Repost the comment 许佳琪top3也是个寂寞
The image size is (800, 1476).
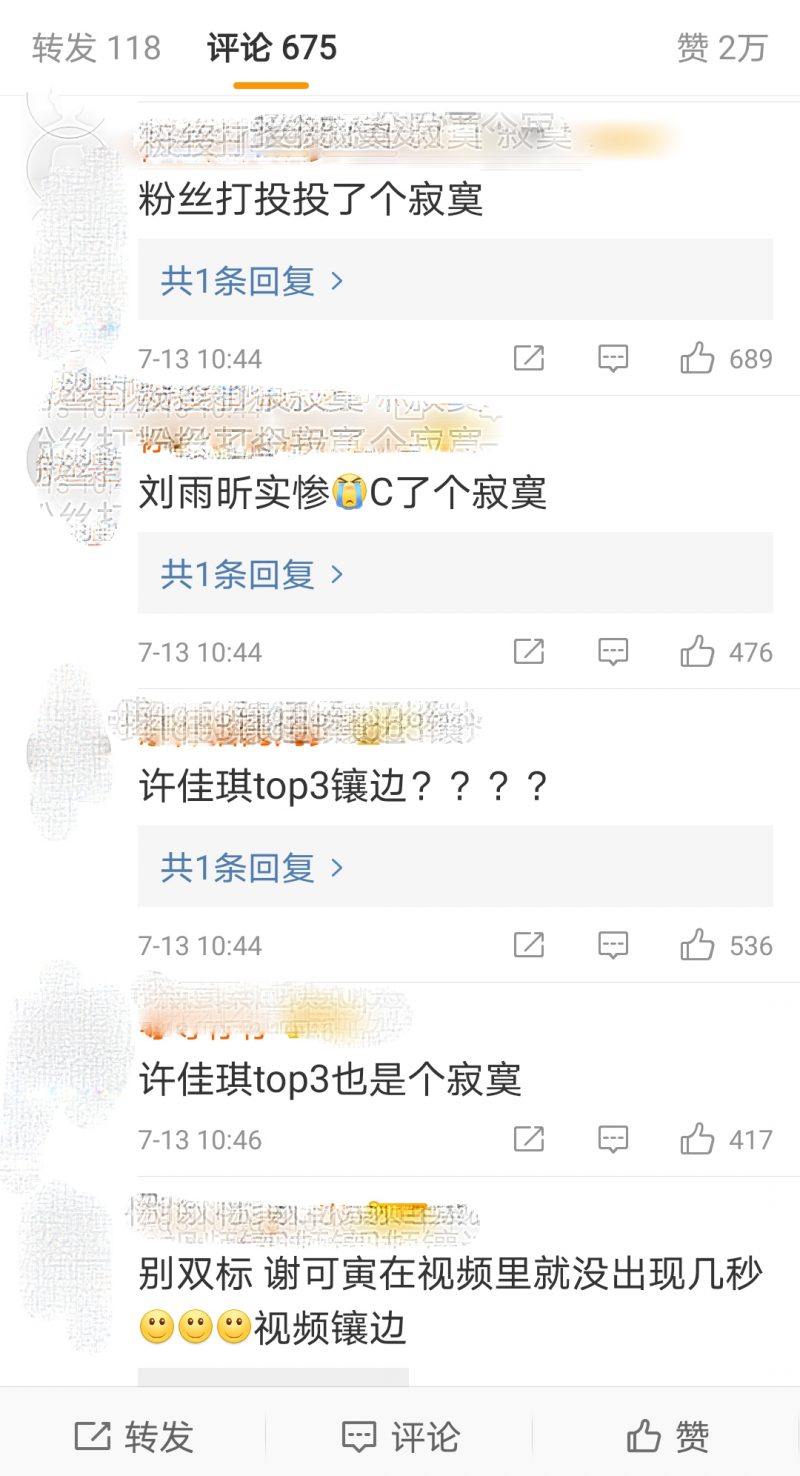point(528,1139)
